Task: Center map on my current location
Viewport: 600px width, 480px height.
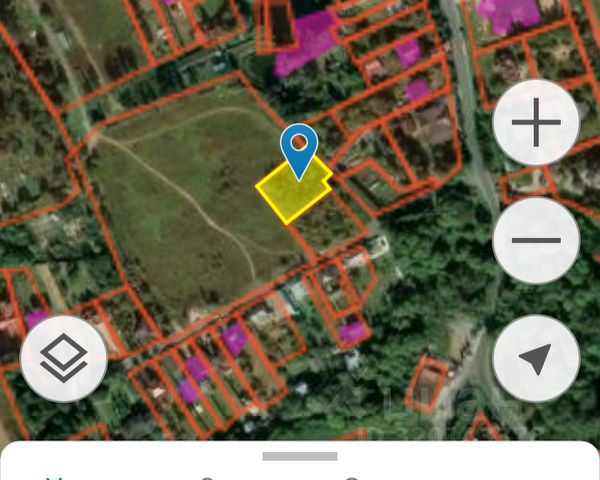Action: click(x=536, y=358)
